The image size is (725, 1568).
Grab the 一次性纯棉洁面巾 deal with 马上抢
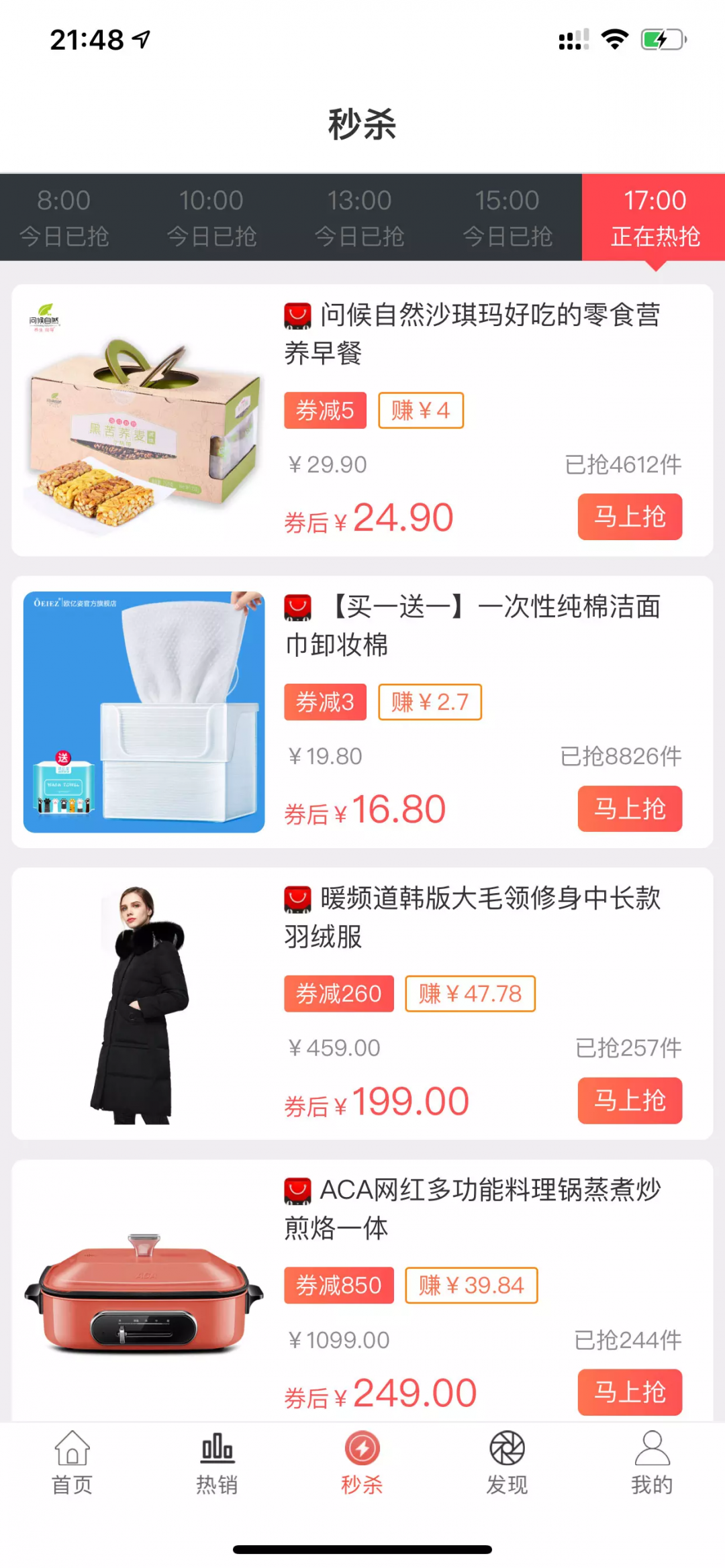(630, 808)
